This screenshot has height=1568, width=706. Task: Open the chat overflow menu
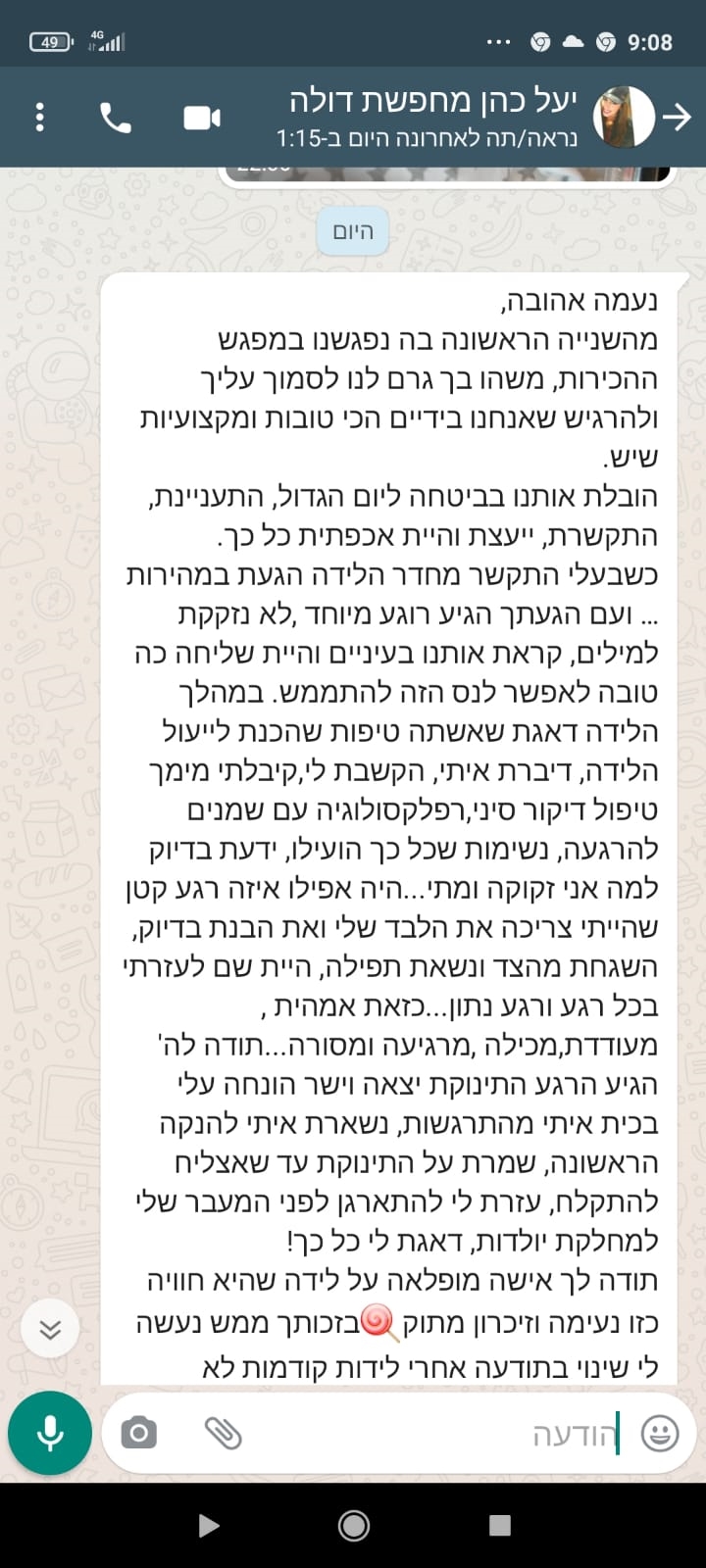(40, 118)
